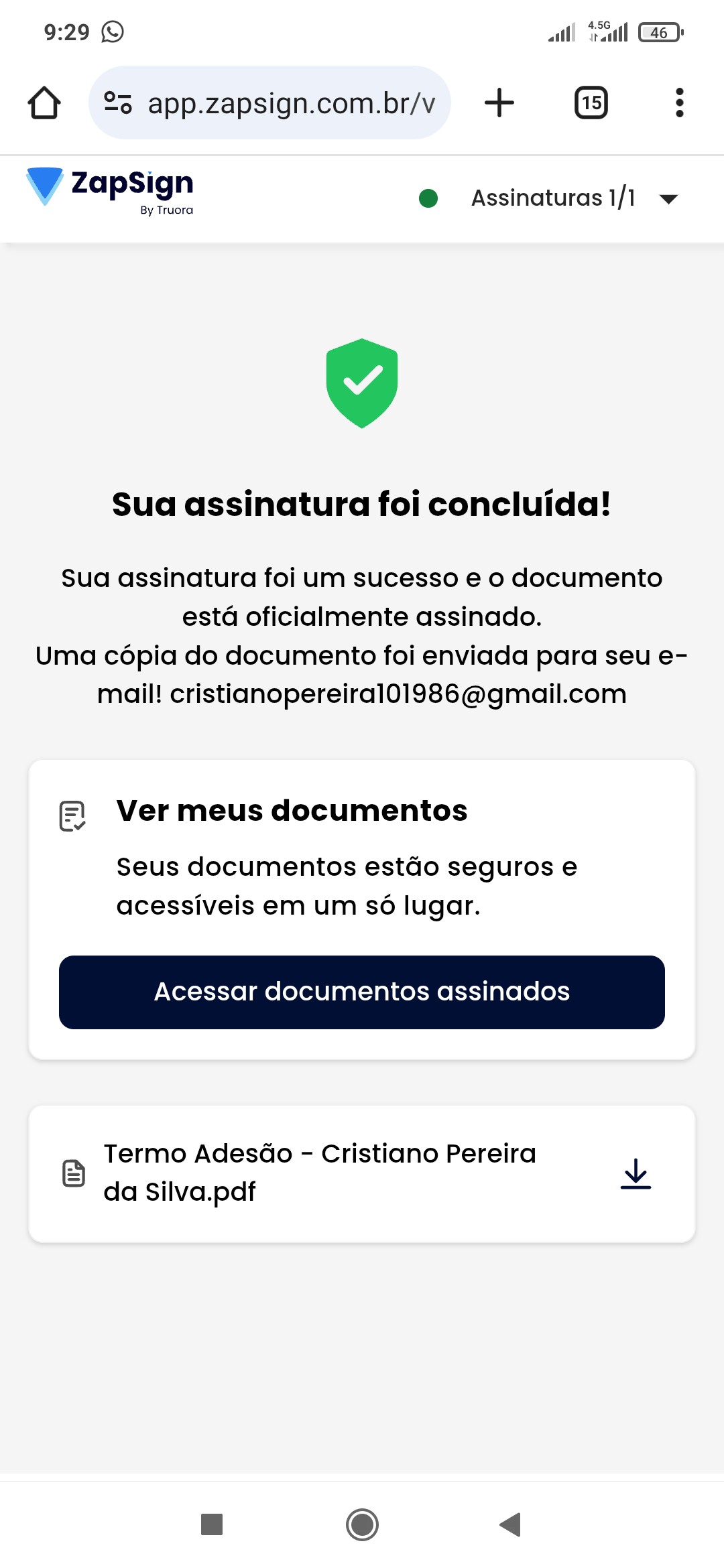The image size is (724, 1568).
Task: Go to the browser home page
Action: 44,103
